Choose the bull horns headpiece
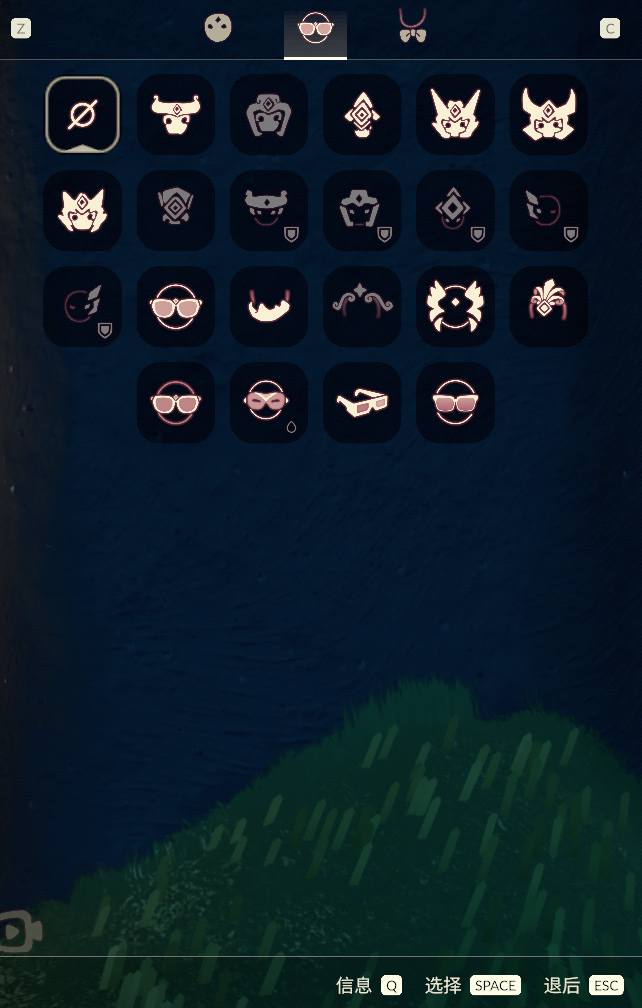 175,115
